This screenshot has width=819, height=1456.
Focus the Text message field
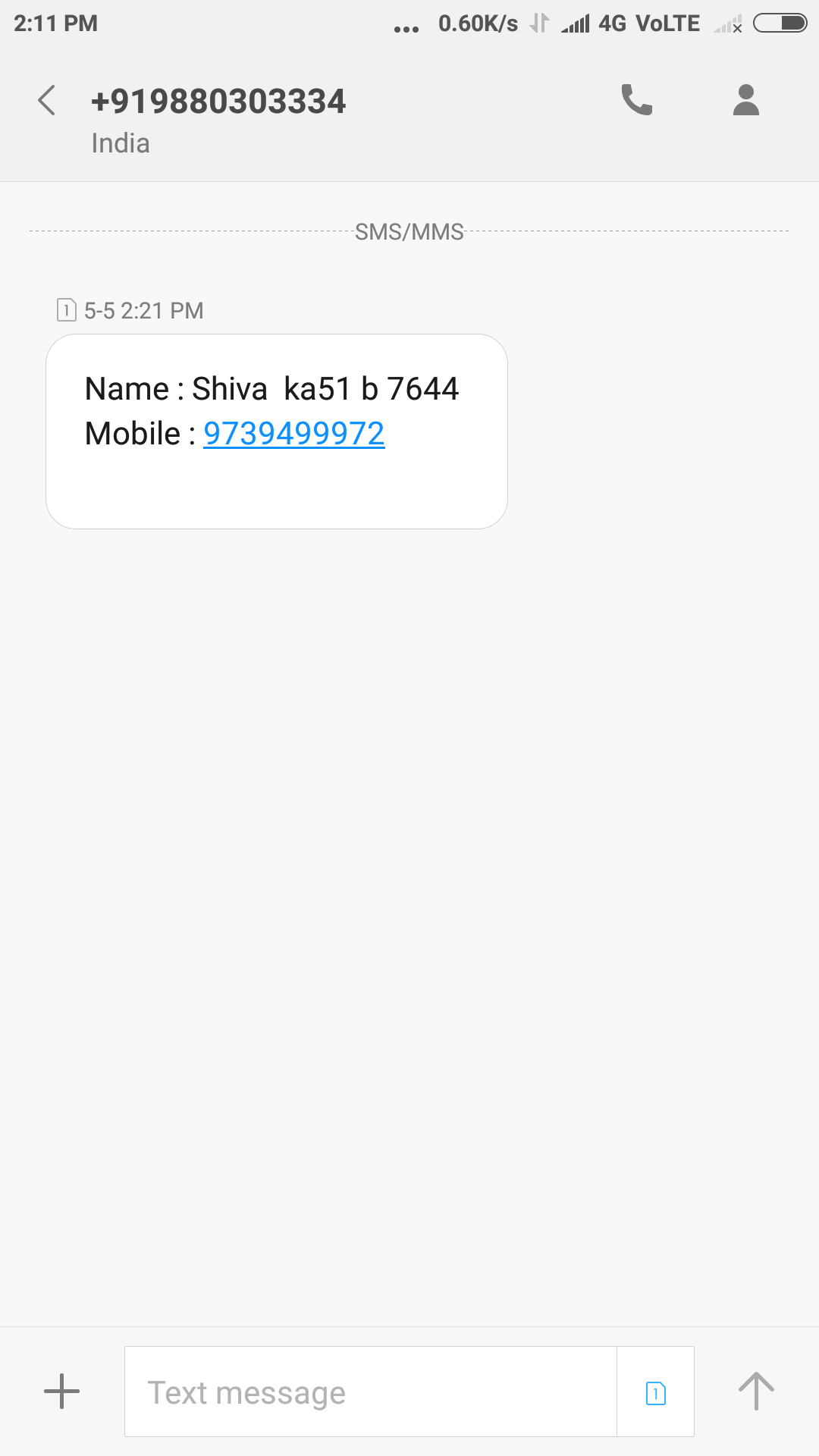pyautogui.click(x=370, y=1392)
